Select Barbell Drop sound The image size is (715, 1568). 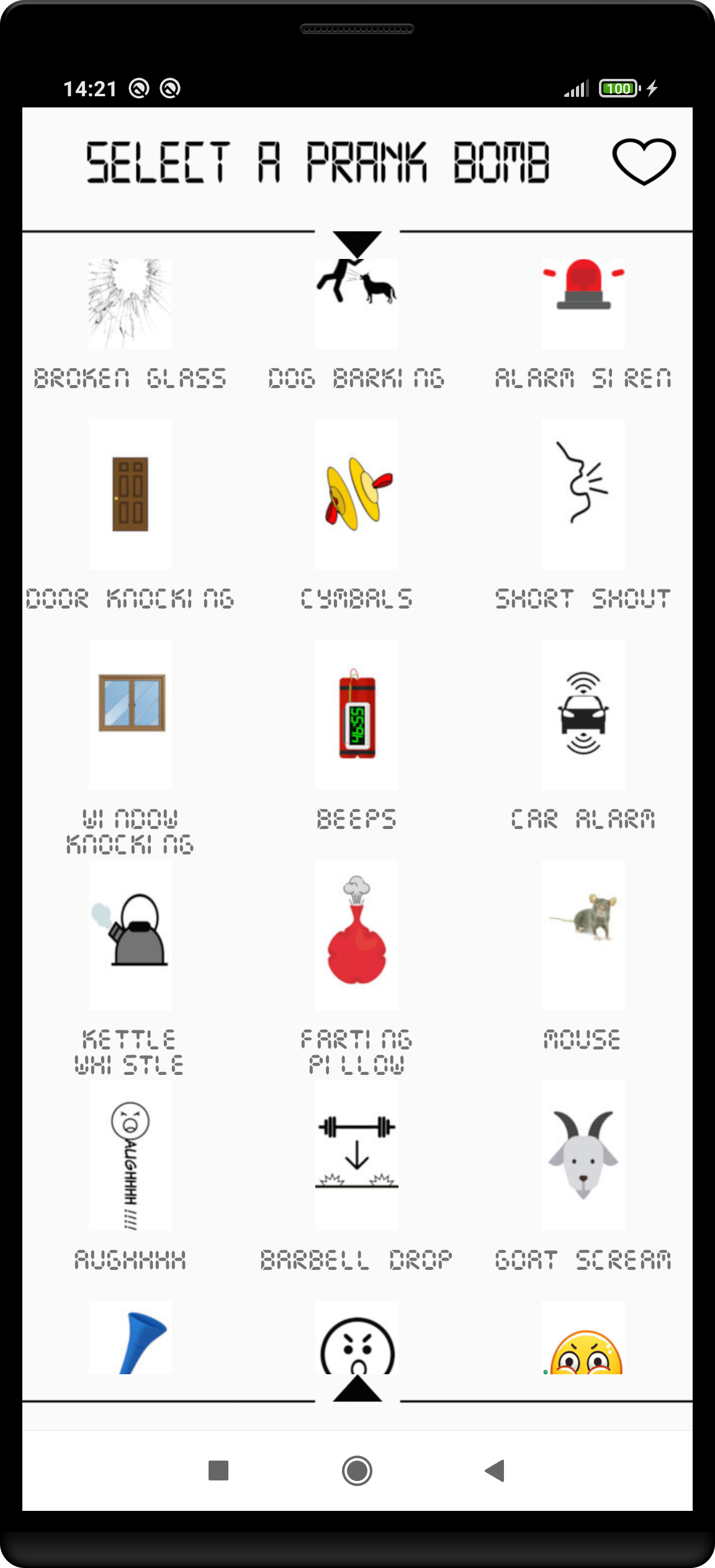[357, 1155]
